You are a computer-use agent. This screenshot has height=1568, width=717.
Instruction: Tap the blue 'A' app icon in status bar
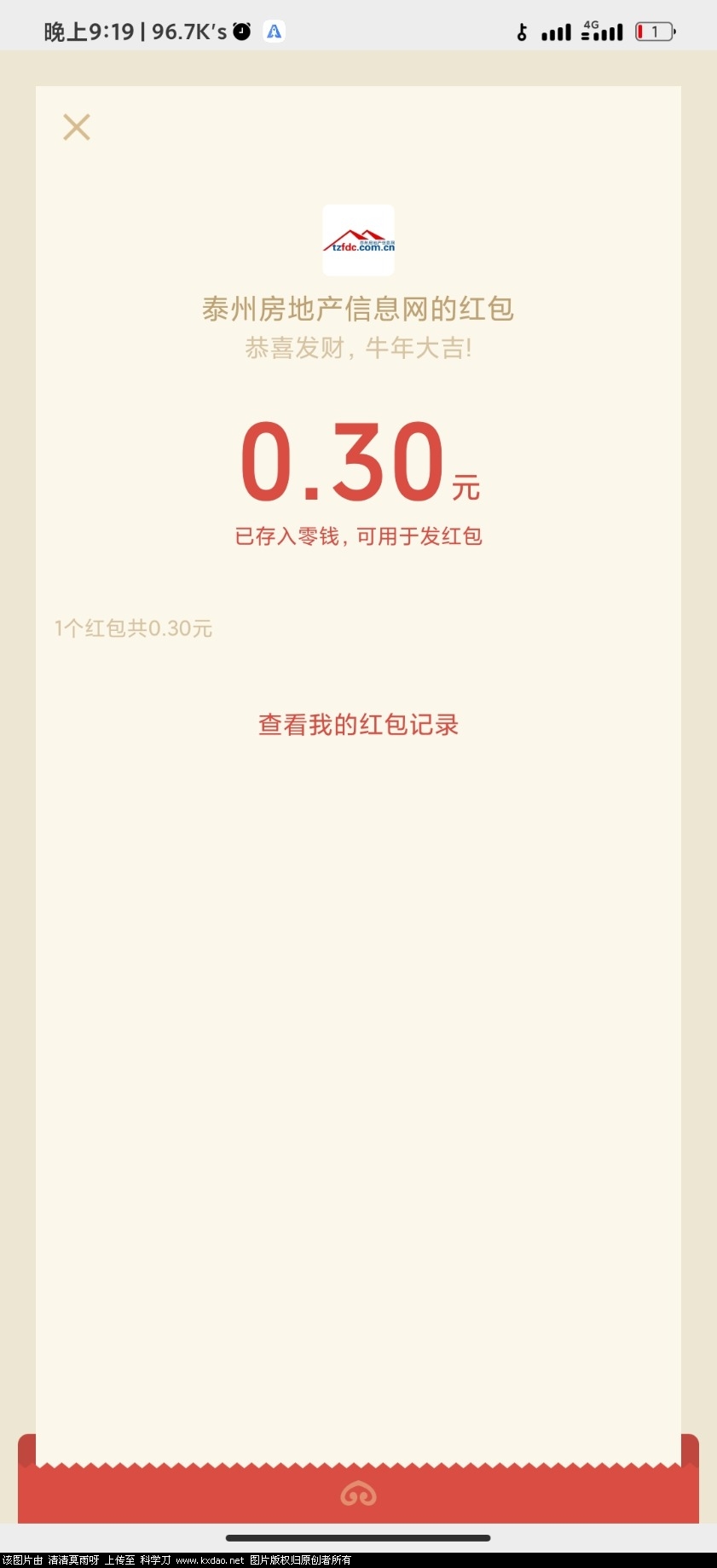click(274, 31)
